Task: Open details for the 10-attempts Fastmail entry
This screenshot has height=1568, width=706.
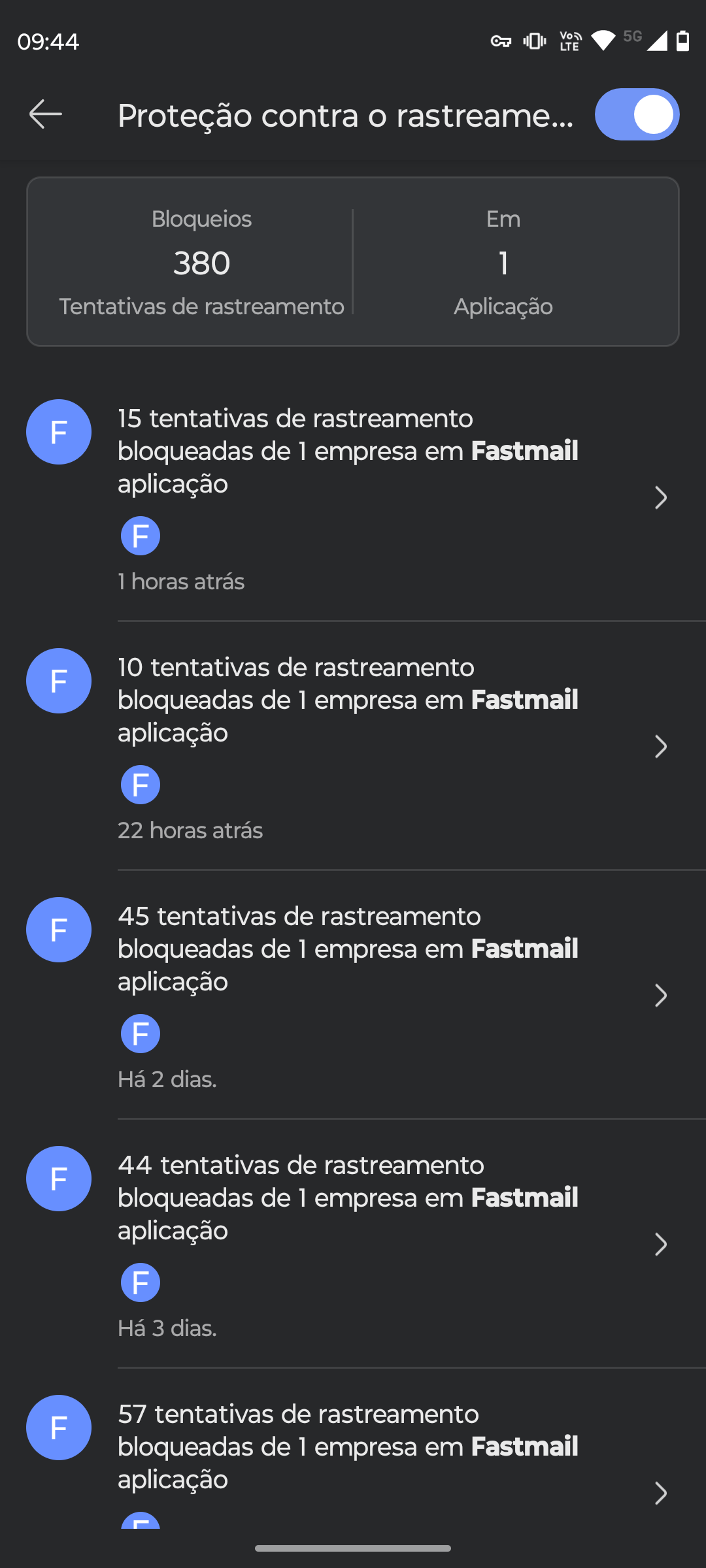Action: 660,747
